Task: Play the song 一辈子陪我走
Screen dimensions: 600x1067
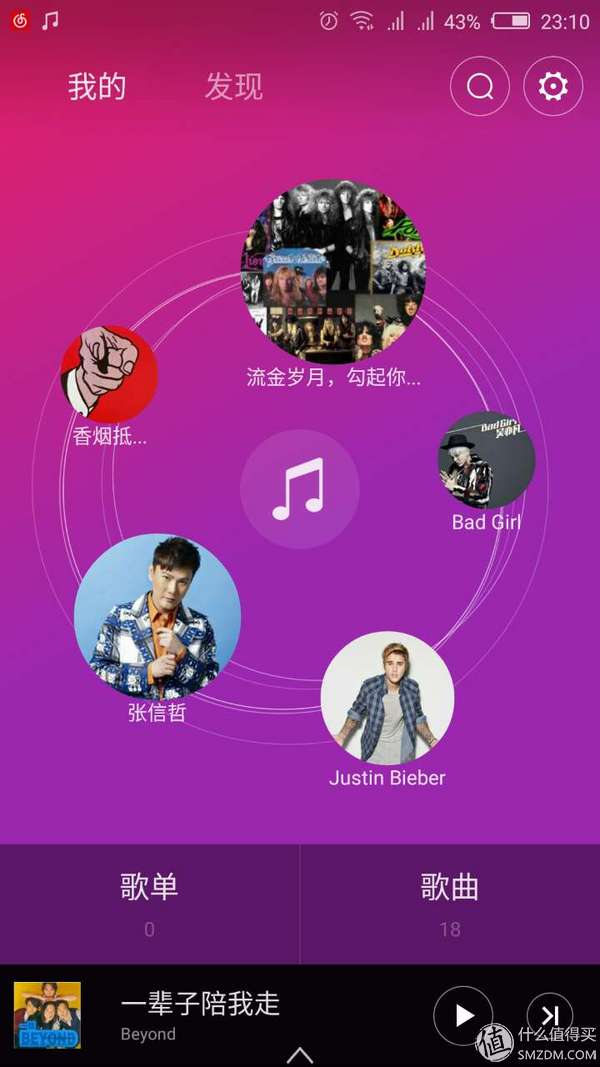Action: (x=463, y=1015)
